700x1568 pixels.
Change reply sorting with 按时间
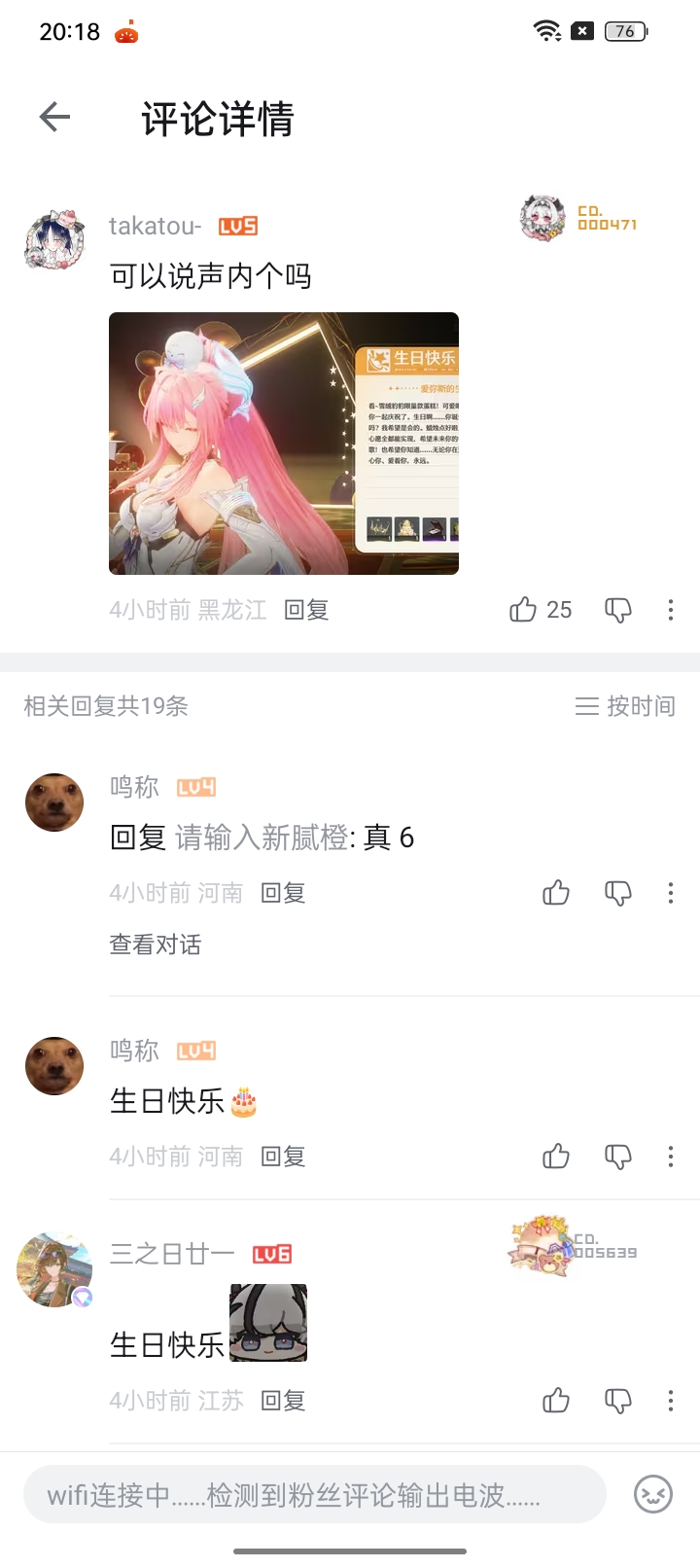tap(625, 706)
